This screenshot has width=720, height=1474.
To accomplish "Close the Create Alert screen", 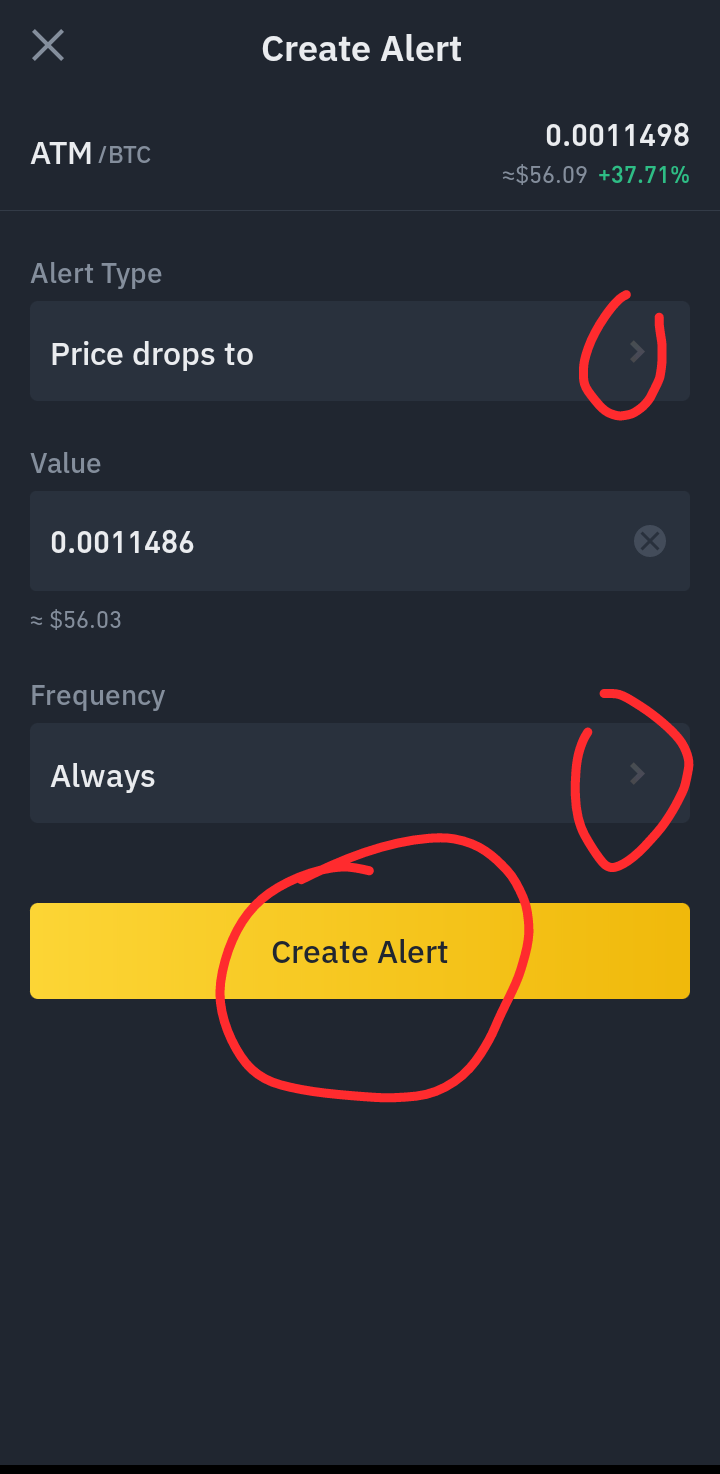I will click(x=48, y=46).
